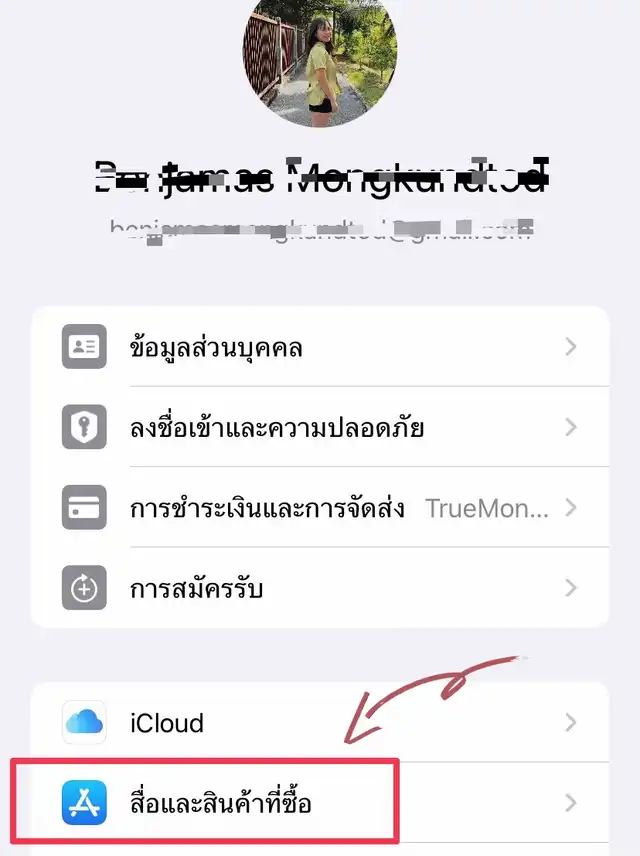Open ลงชื่อเข้าและความปลอดภัย row
The height and width of the screenshot is (856, 640).
pyautogui.click(x=320, y=428)
